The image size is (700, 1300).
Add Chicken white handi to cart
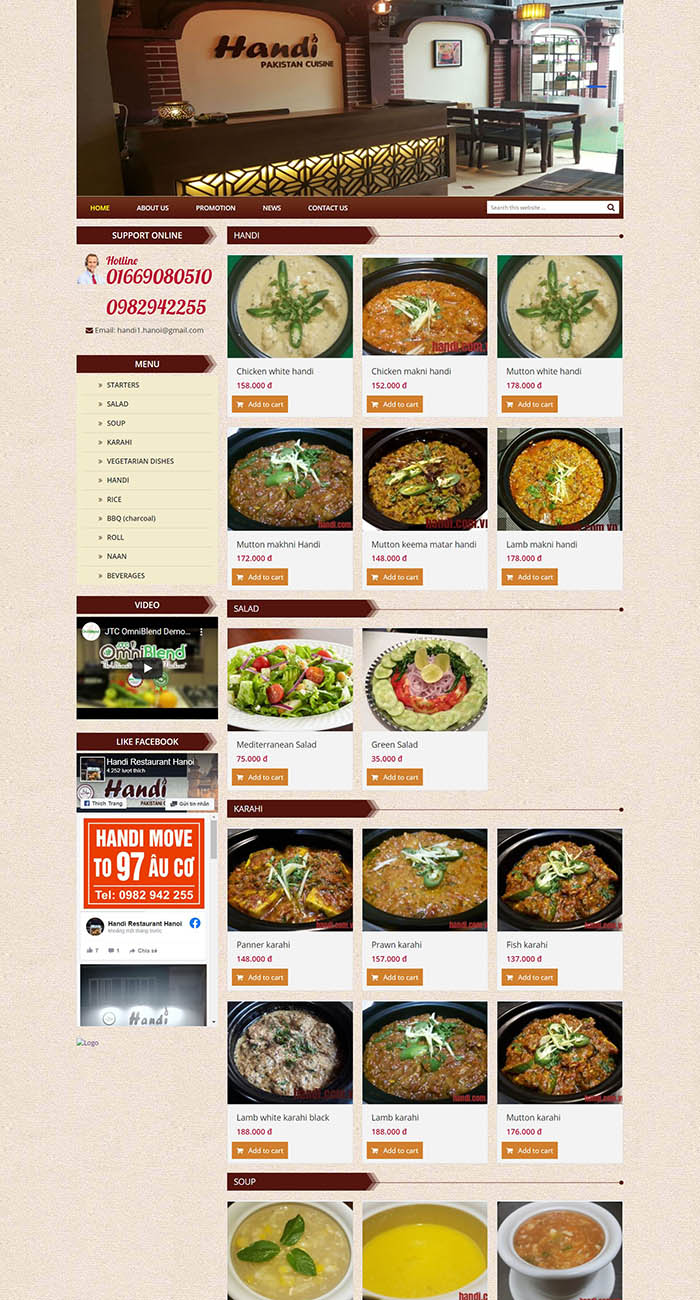pyautogui.click(x=260, y=404)
